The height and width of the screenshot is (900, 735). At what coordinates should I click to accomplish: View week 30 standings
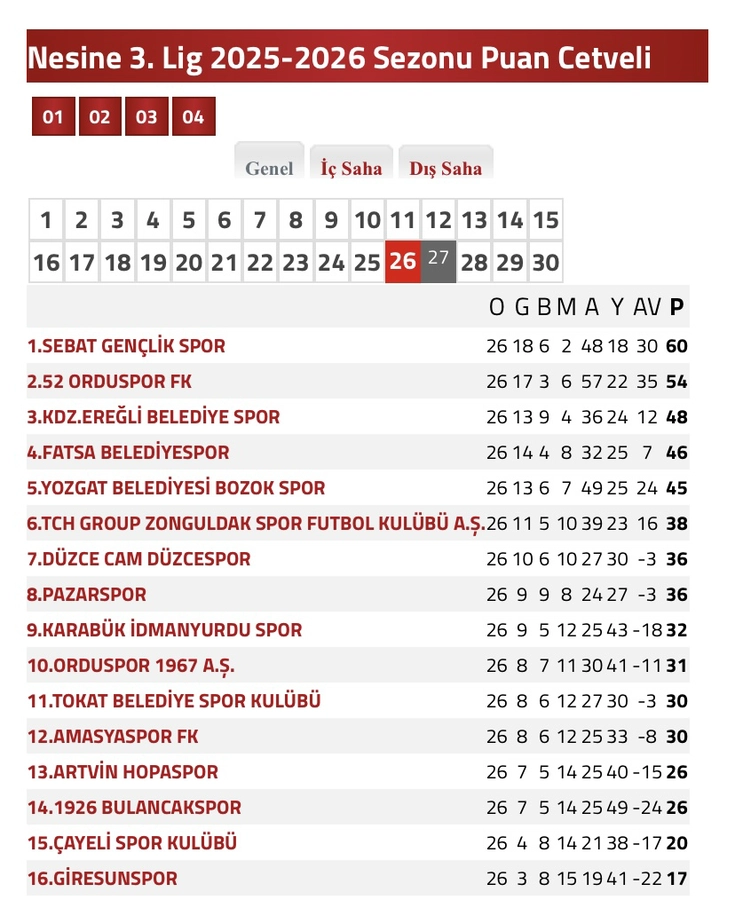pos(545,263)
